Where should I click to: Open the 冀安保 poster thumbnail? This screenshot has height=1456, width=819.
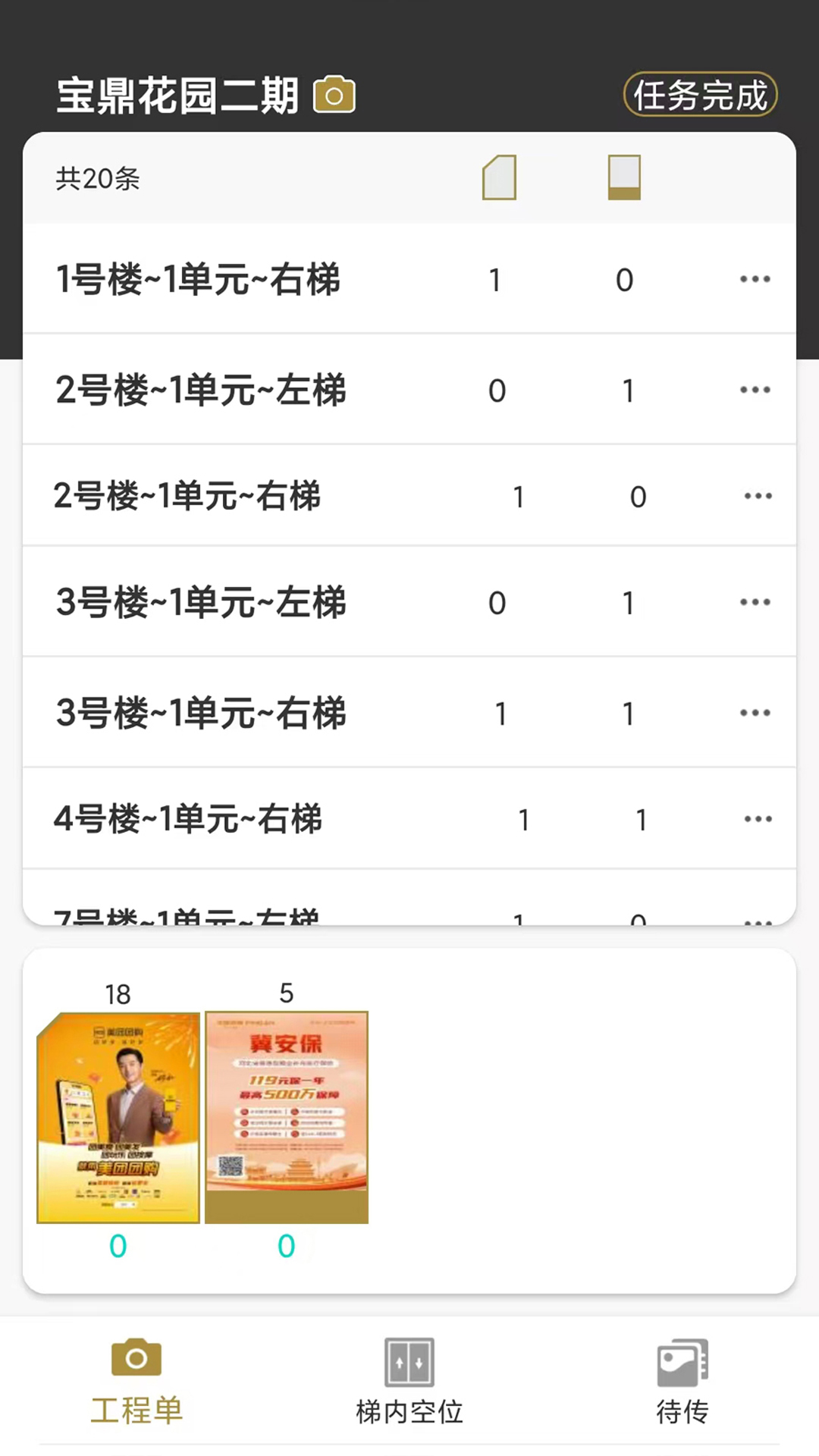pos(287,1115)
